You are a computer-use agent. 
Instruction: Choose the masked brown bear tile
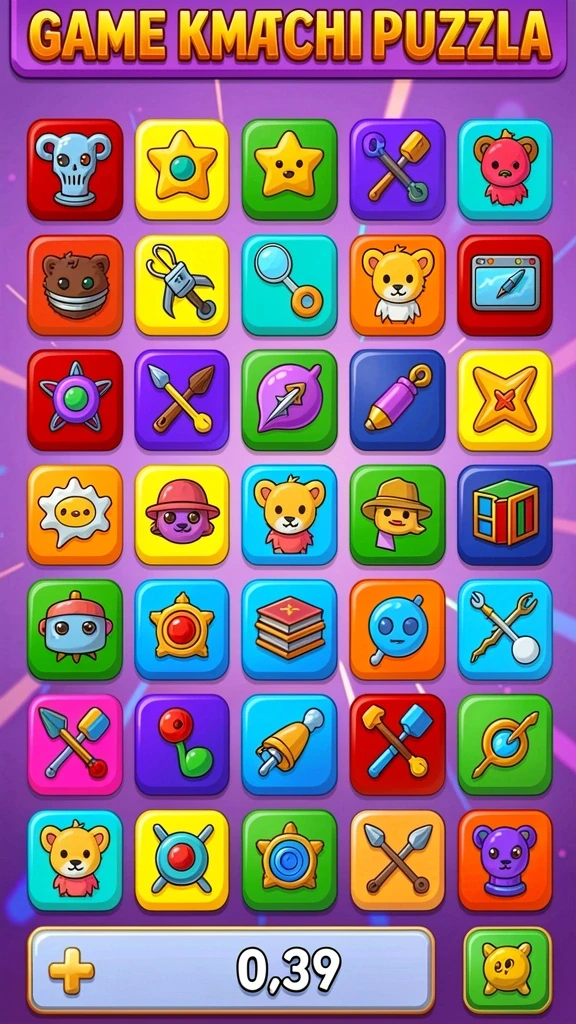[74, 285]
